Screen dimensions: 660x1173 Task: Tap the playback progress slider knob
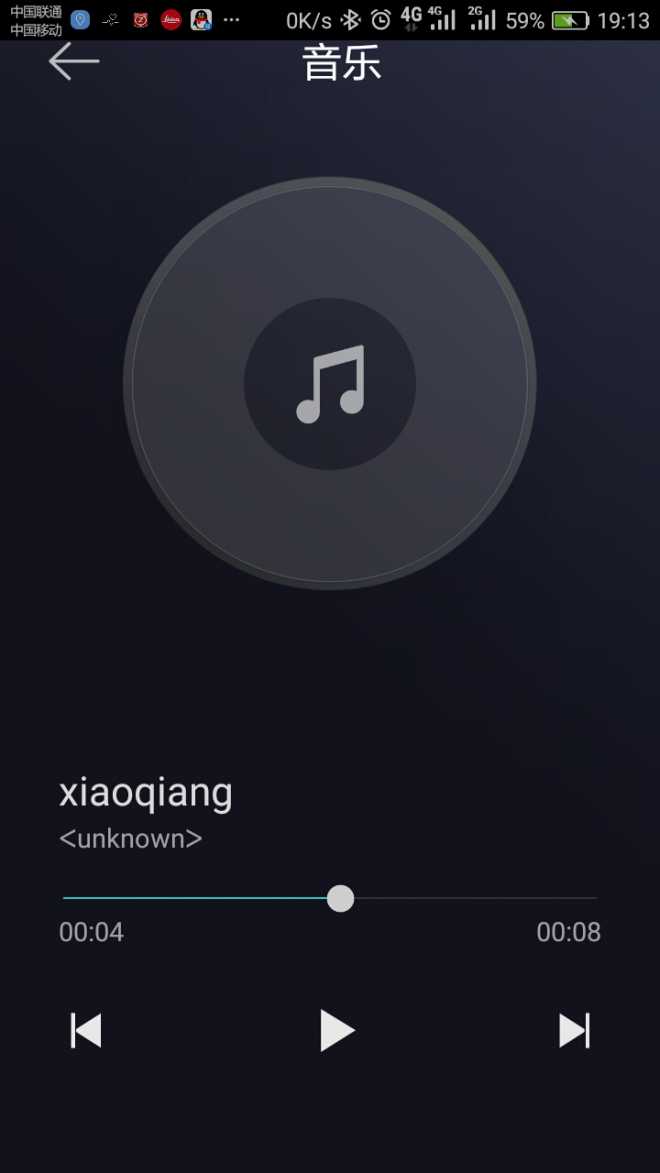tap(341, 898)
